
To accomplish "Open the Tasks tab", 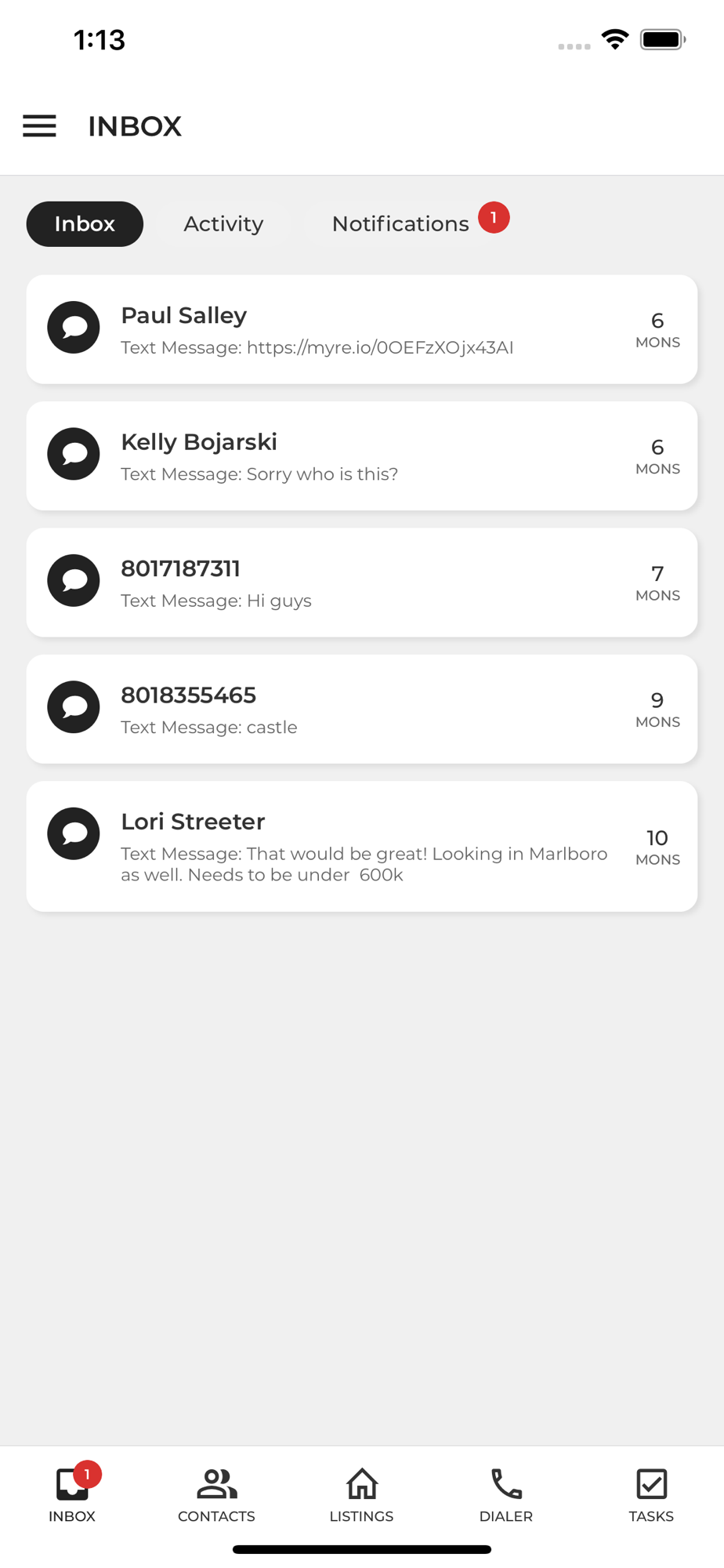I will tap(651, 1496).
